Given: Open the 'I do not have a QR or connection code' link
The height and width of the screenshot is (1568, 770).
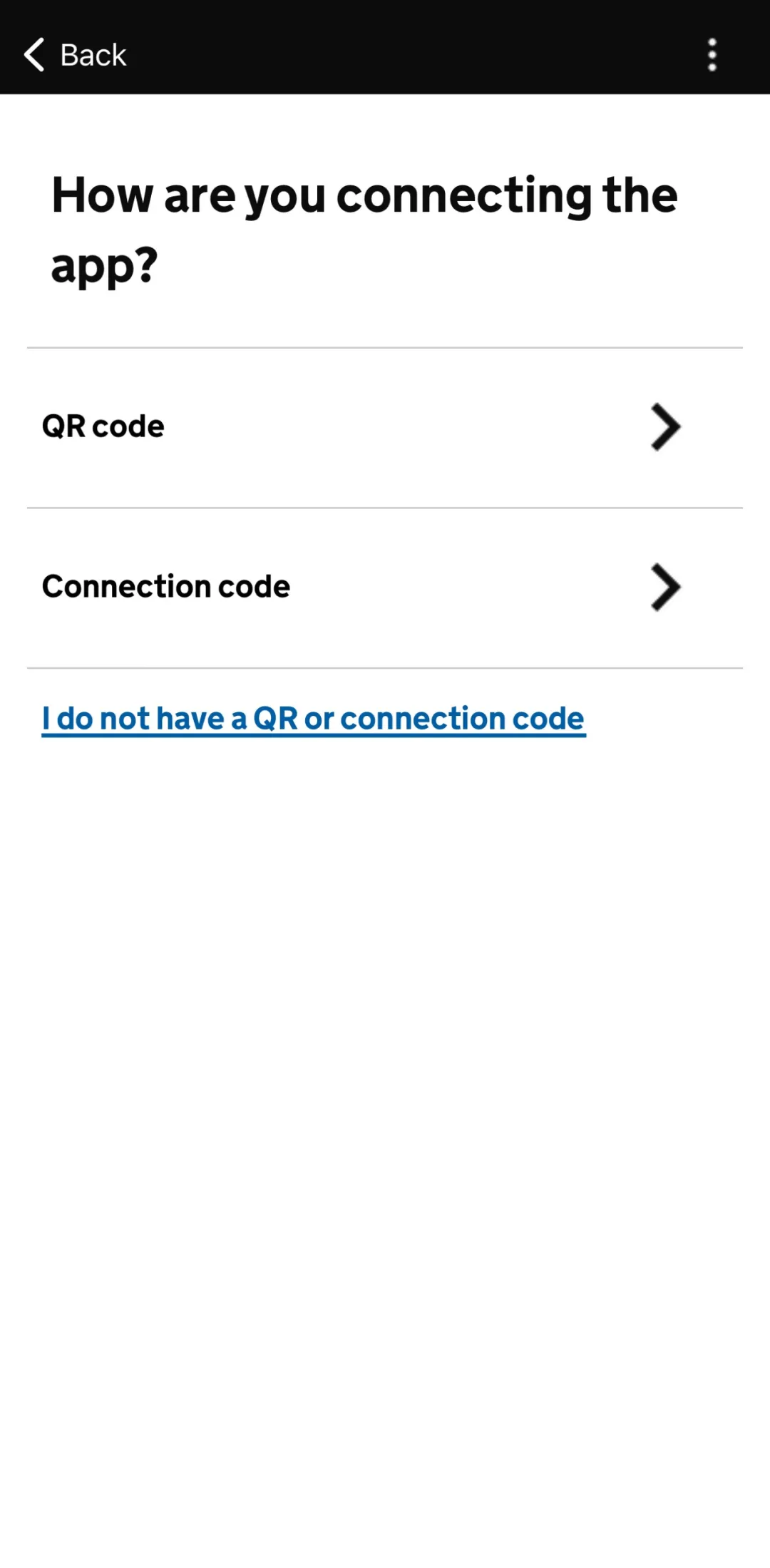Looking at the screenshot, I should point(314,719).
